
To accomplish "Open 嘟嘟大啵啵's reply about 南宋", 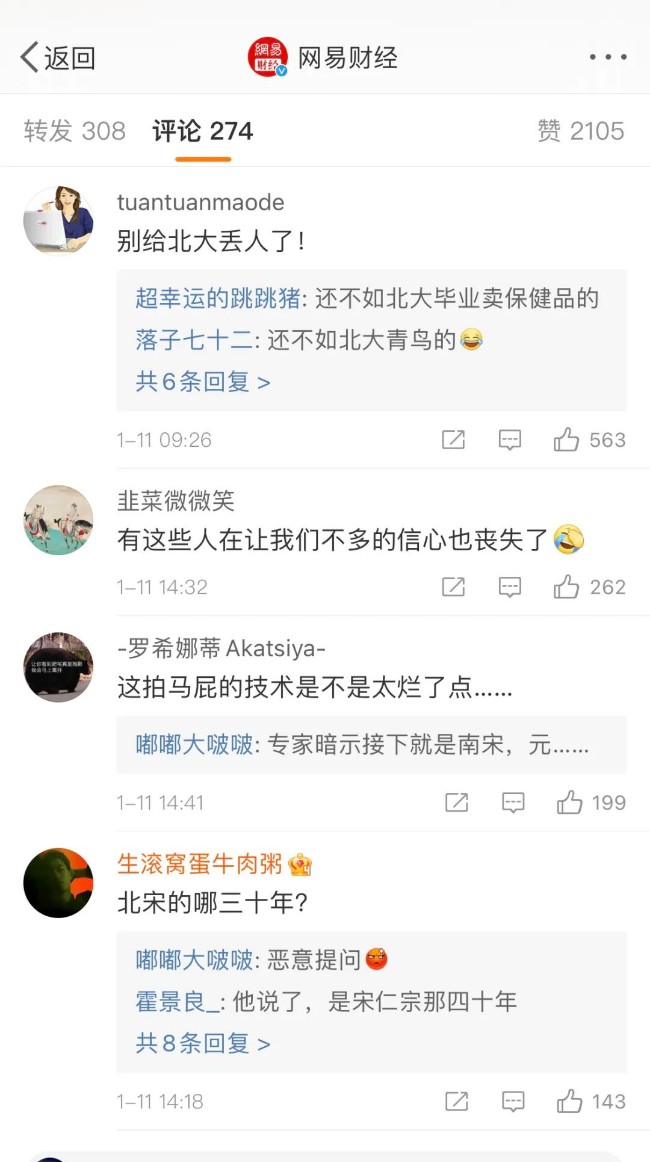I will 362,745.
